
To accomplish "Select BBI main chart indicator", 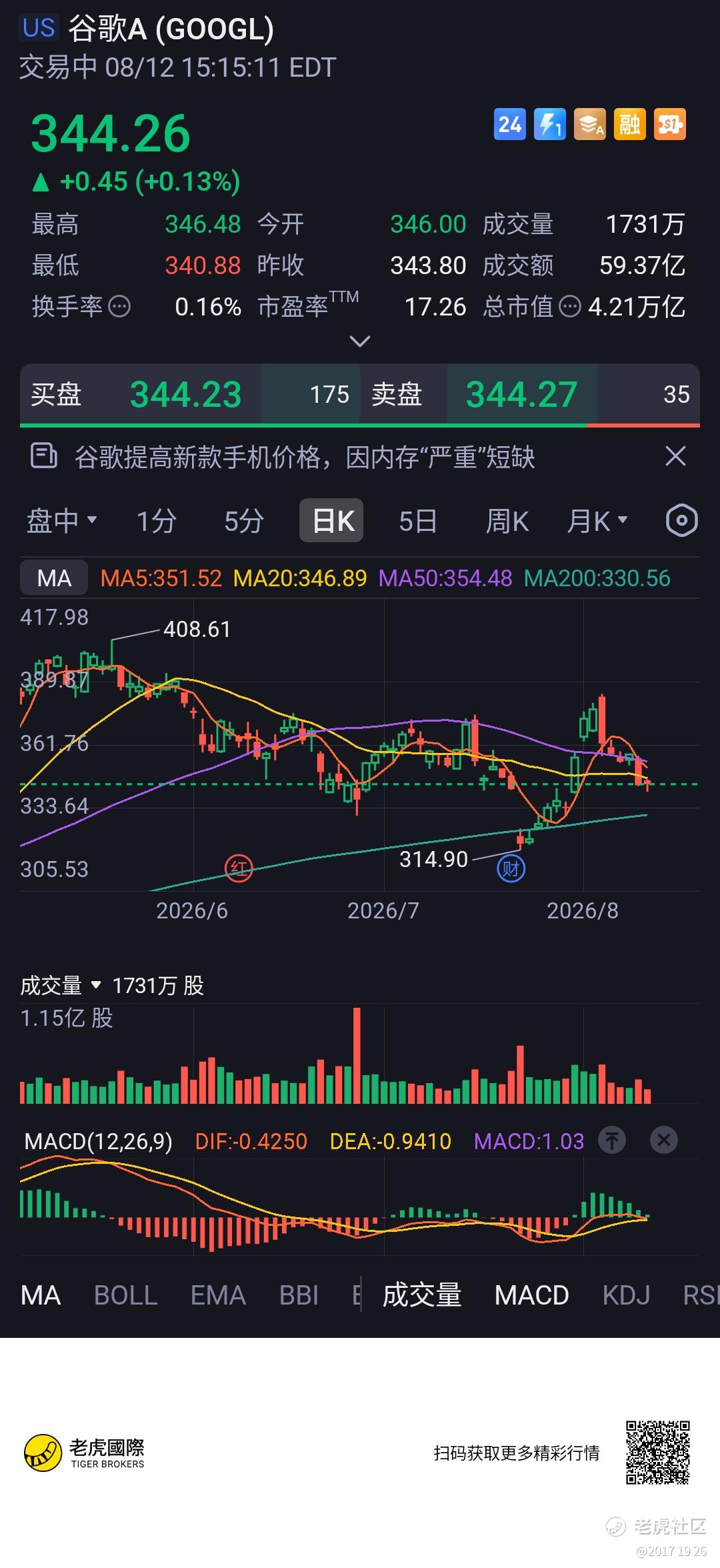I will (299, 1295).
